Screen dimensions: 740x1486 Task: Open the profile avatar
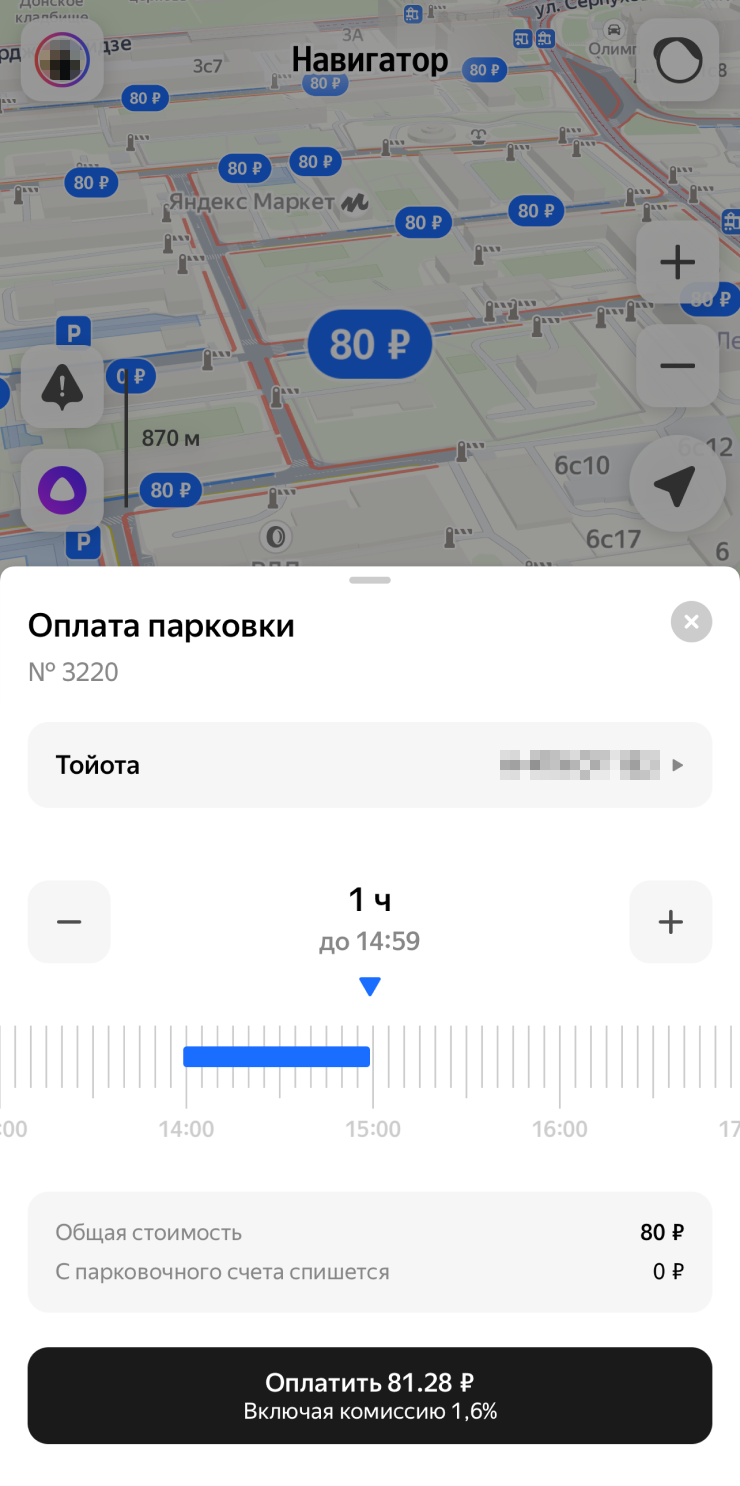[x=62, y=61]
